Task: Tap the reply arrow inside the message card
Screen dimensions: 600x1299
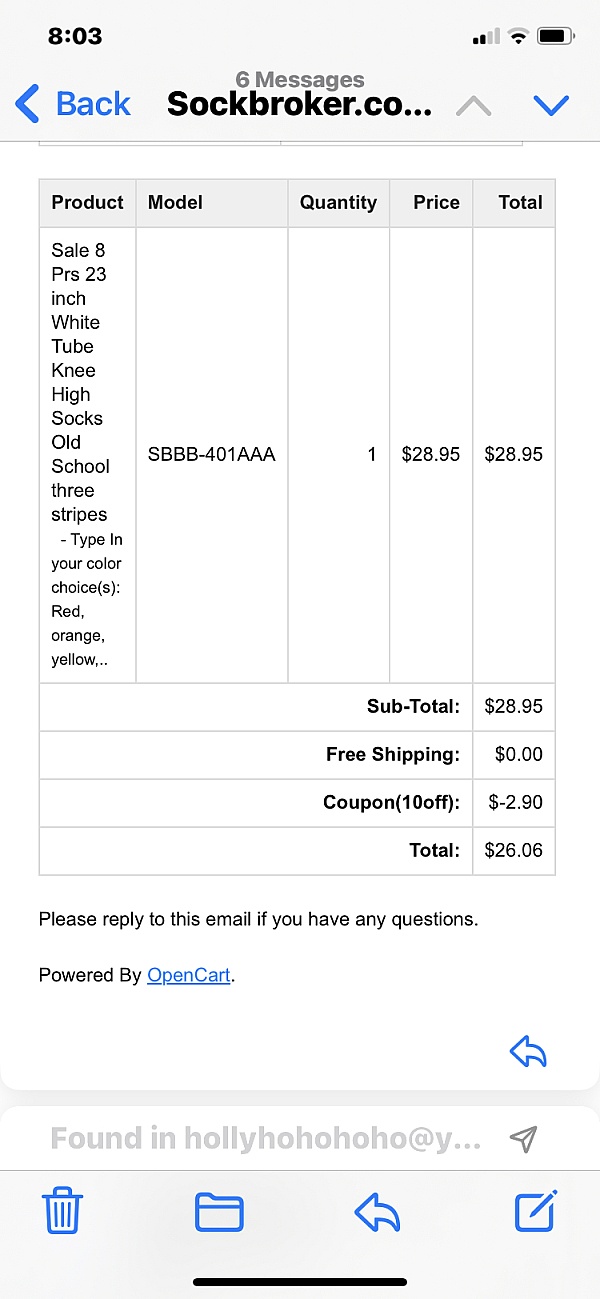Action: pyautogui.click(x=528, y=1051)
